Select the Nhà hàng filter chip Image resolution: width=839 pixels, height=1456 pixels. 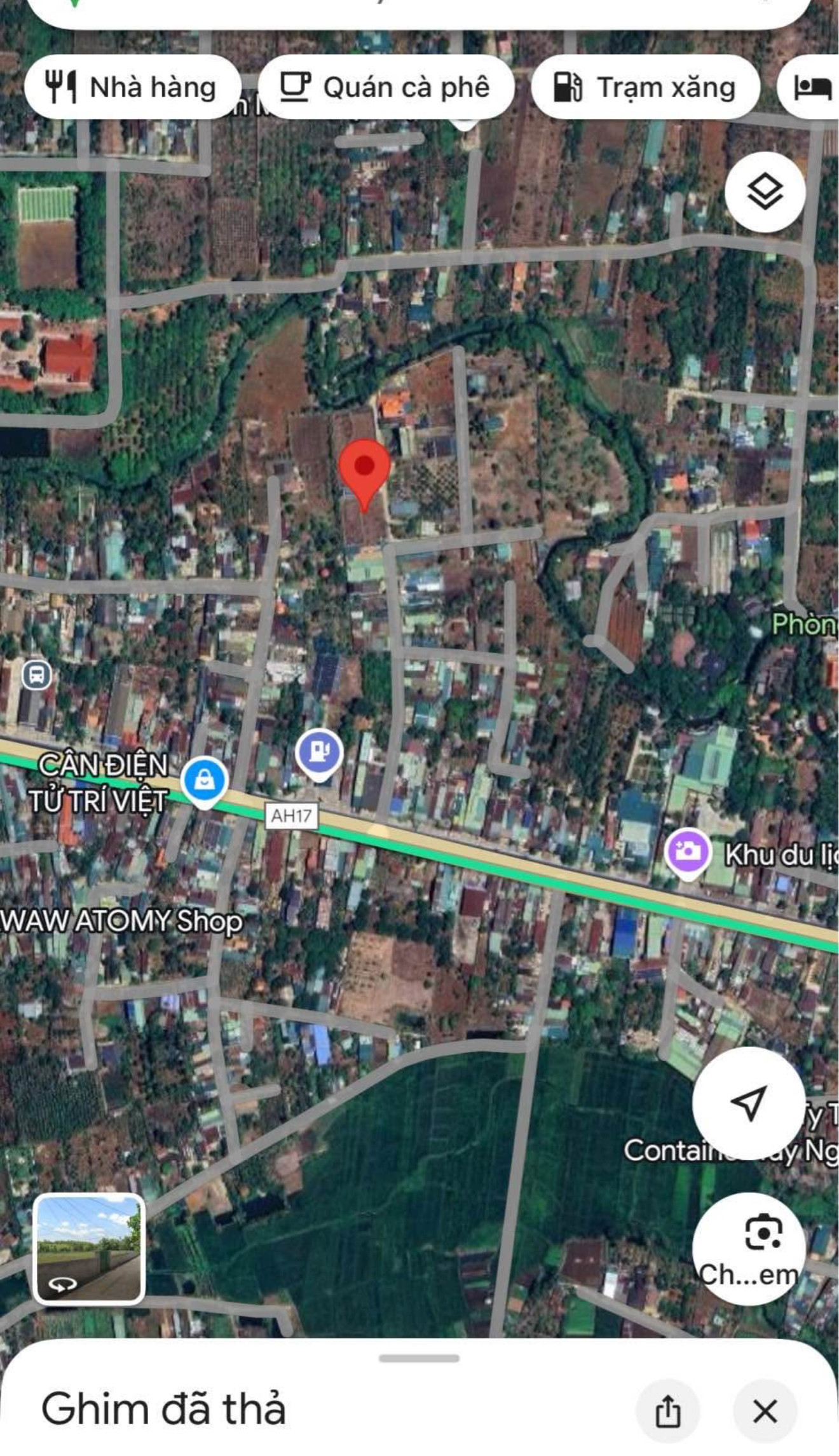pyautogui.click(x=132, y=87)
